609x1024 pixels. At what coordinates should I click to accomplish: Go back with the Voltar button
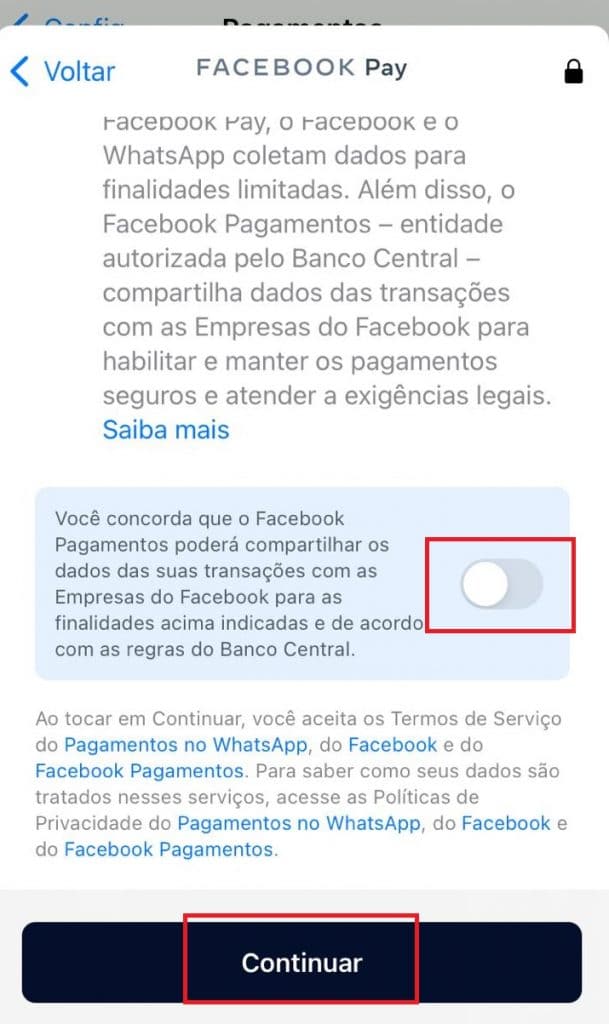(63, 71)
